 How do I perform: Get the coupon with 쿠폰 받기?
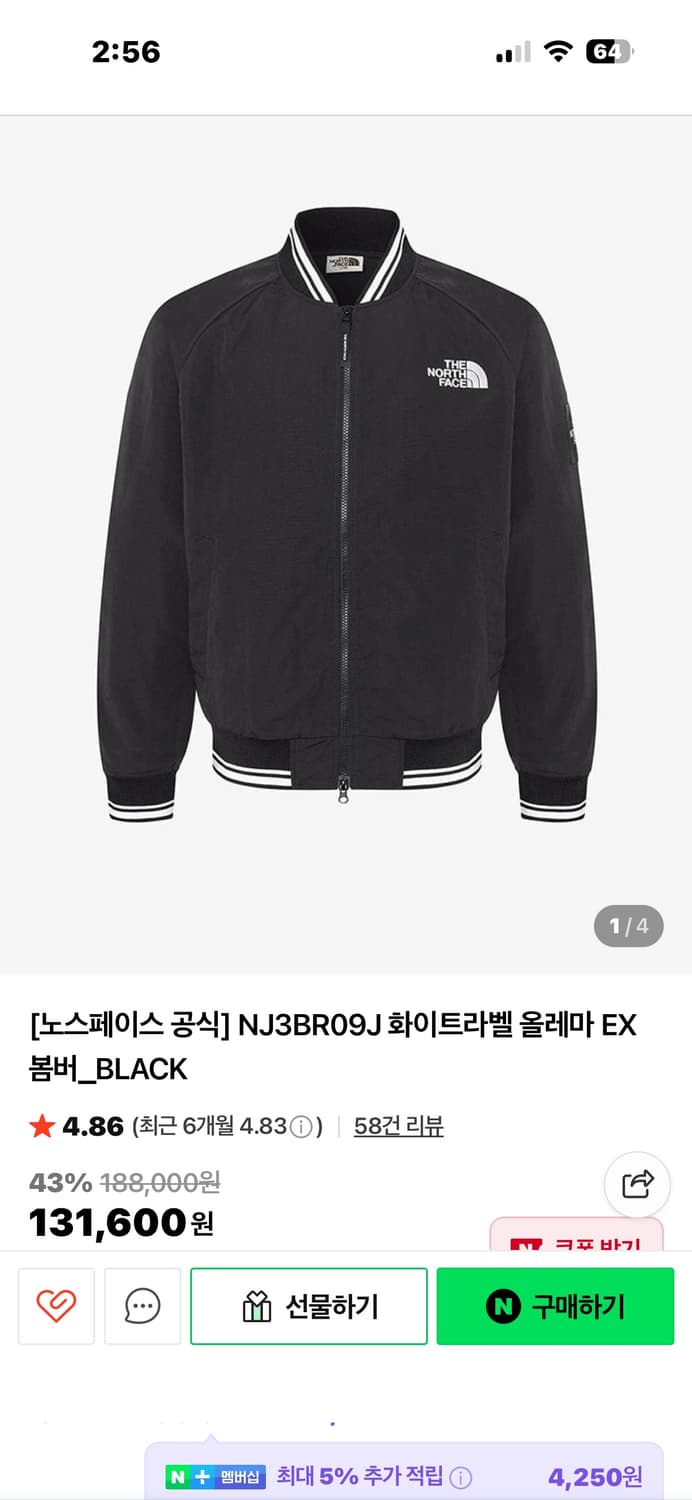click(x=577, y=1238)
